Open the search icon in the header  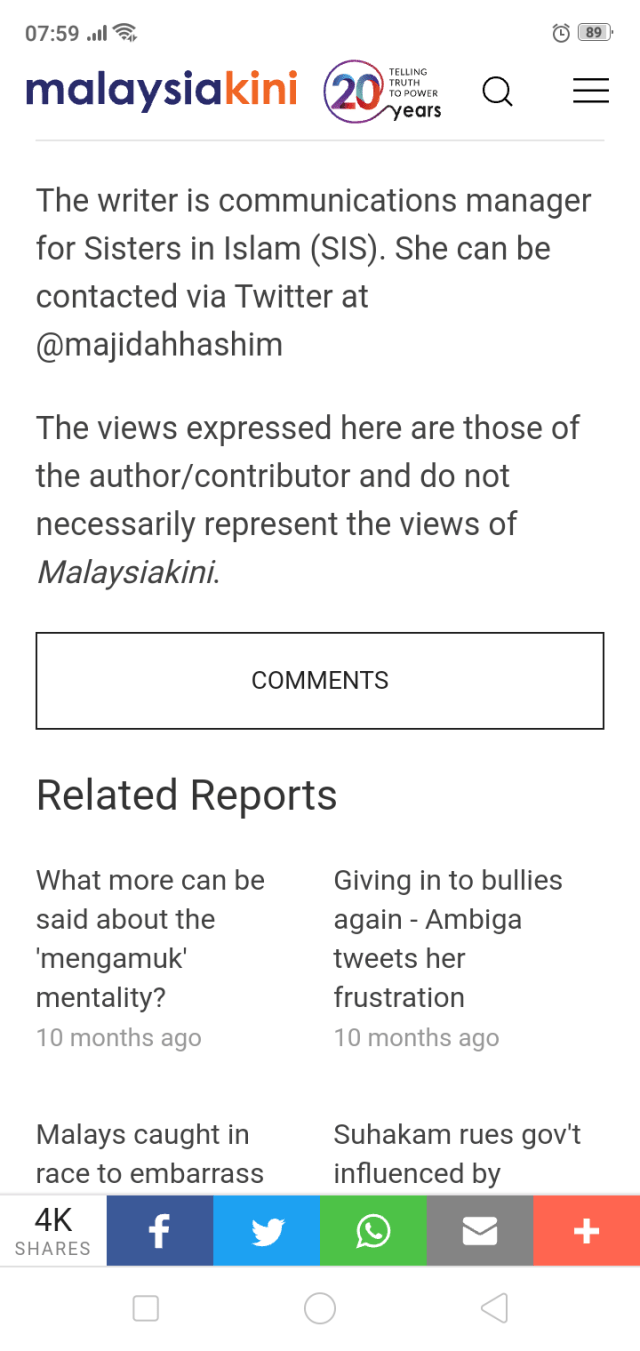tap(497, 92)
